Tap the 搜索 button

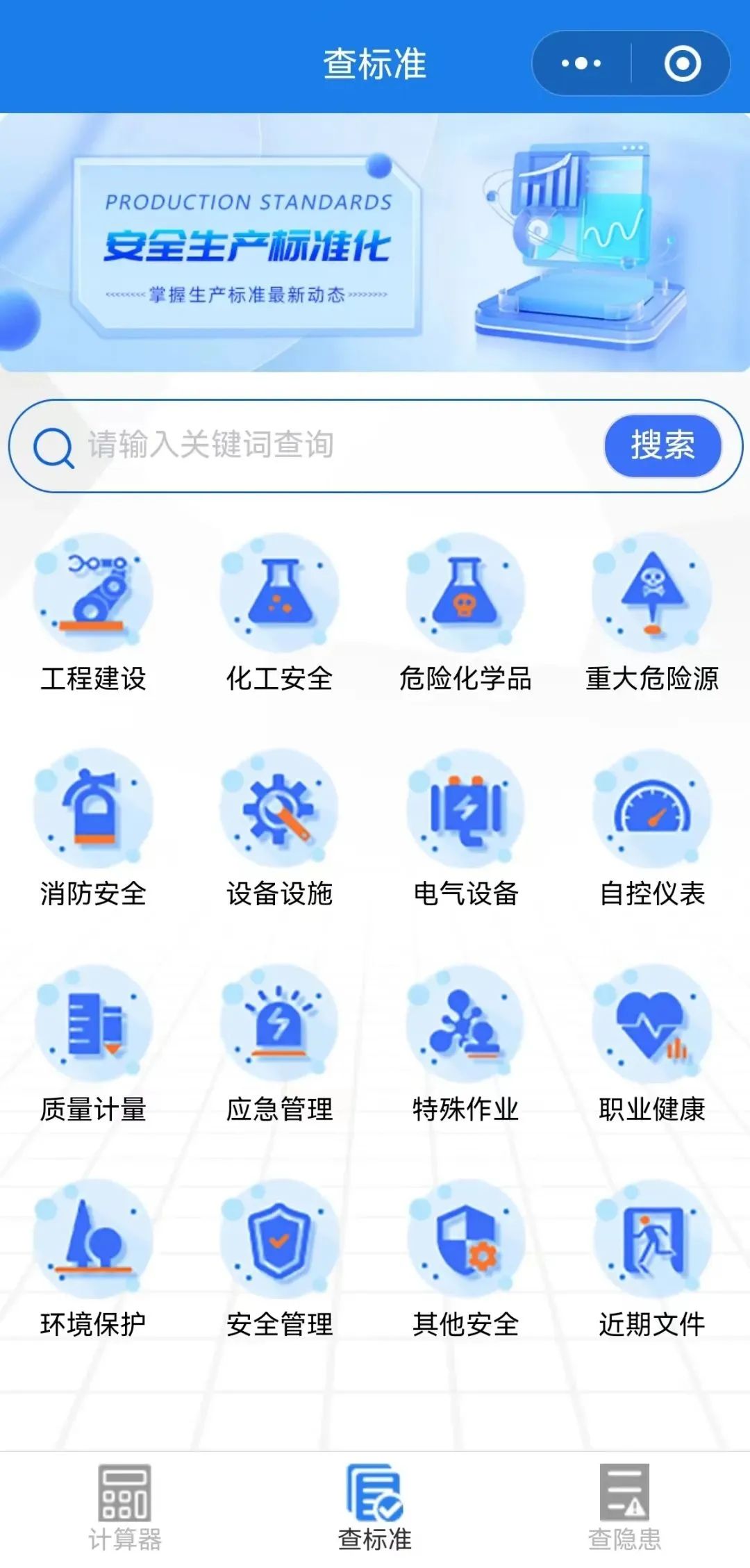coord(662,445)
